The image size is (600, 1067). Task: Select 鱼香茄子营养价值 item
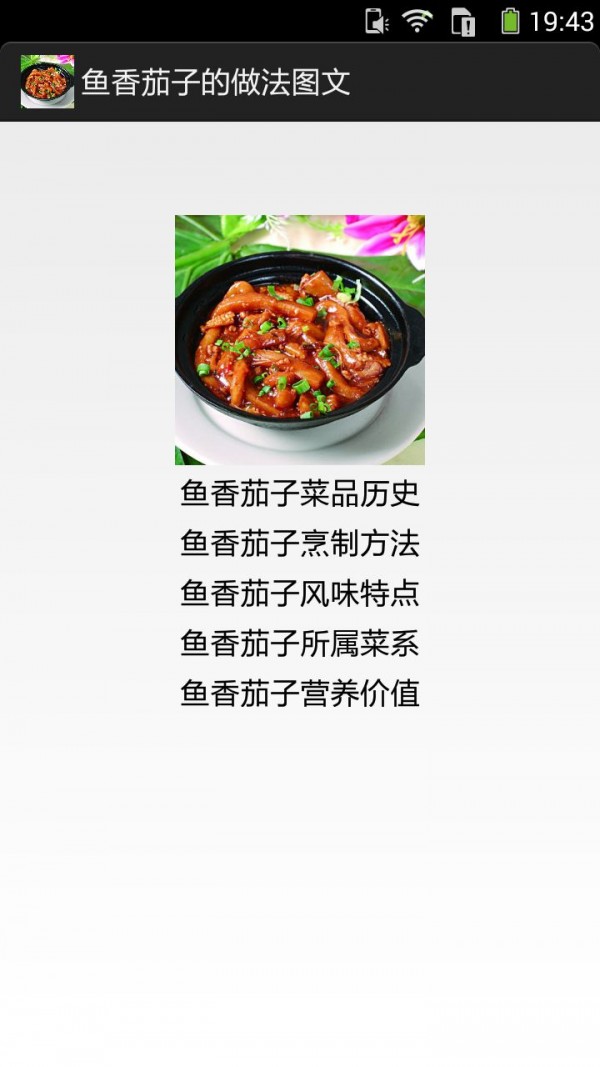[x=299, y=693]
